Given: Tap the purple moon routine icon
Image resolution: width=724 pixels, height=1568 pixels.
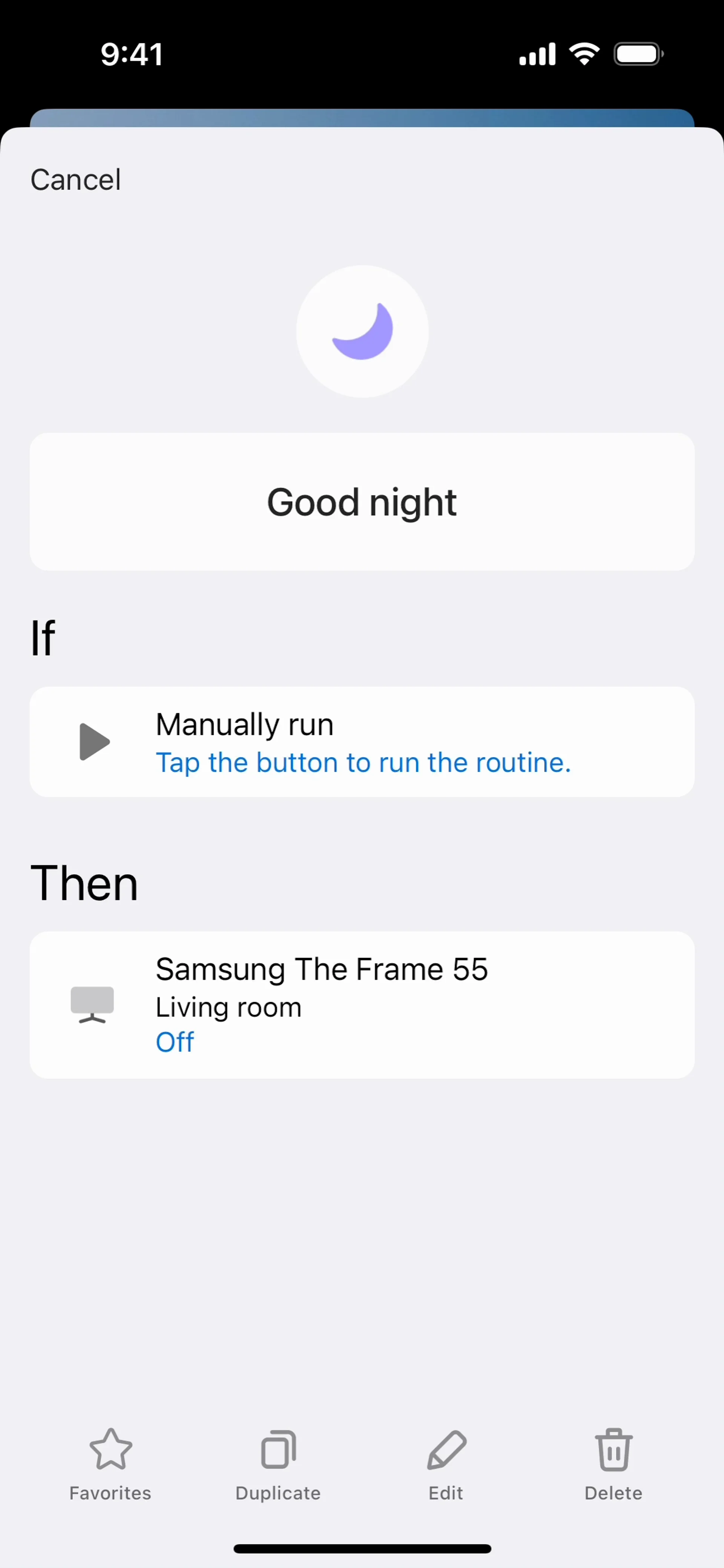Looking at the screenshot, I should pyautogui.click(x=362, y=332).
